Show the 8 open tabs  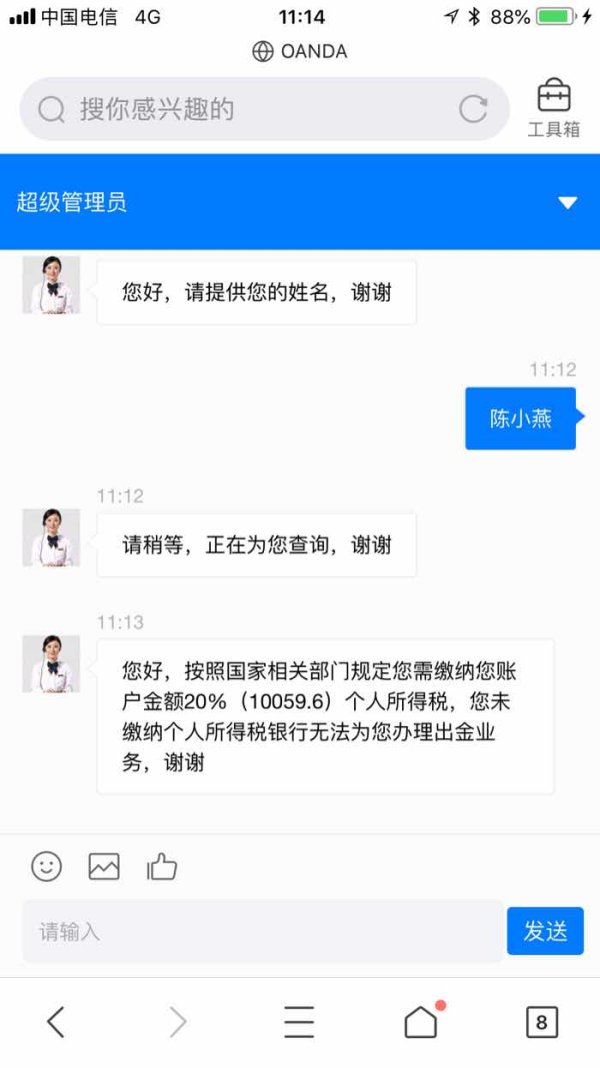point(541,1022)
